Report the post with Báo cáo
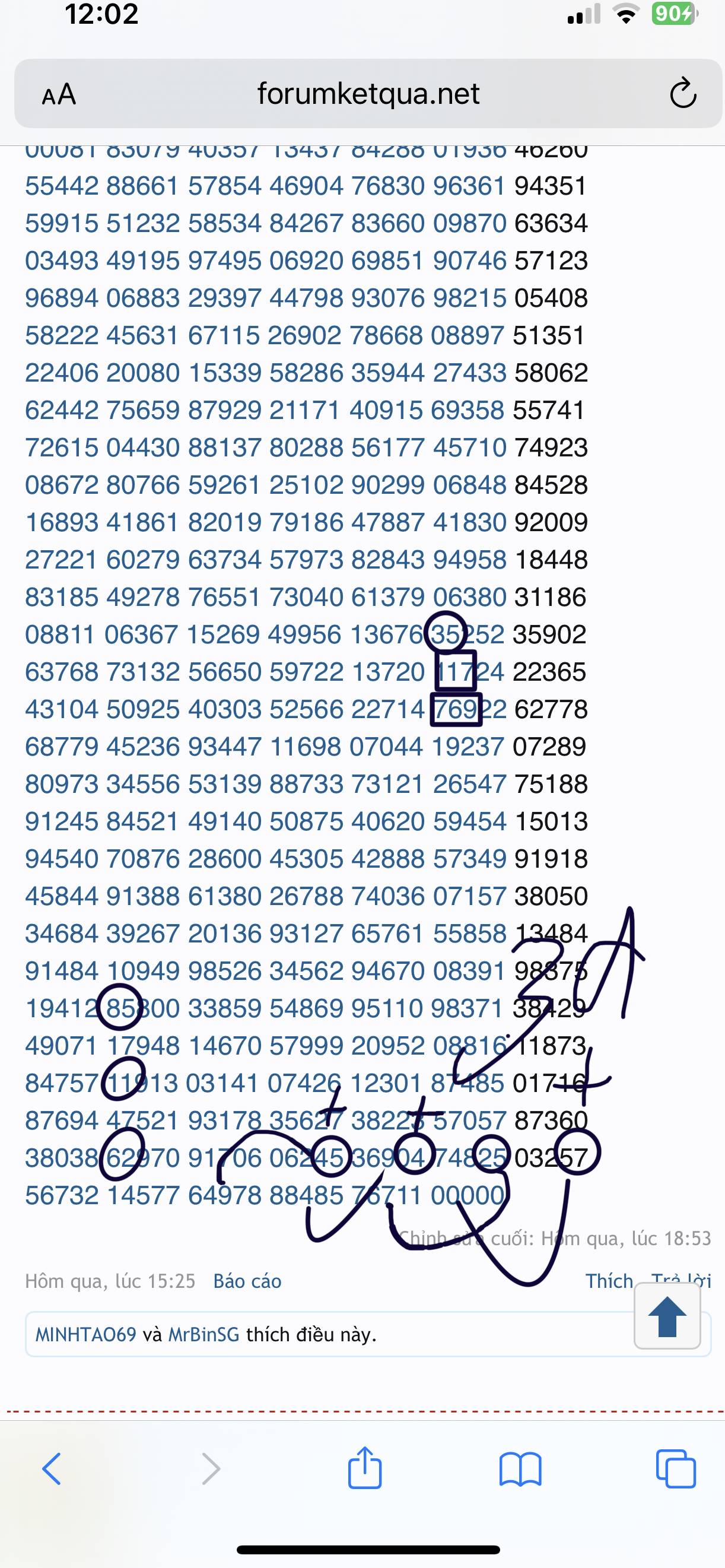The width and height of the screenshot is (725, 1568). (247, 1281)
